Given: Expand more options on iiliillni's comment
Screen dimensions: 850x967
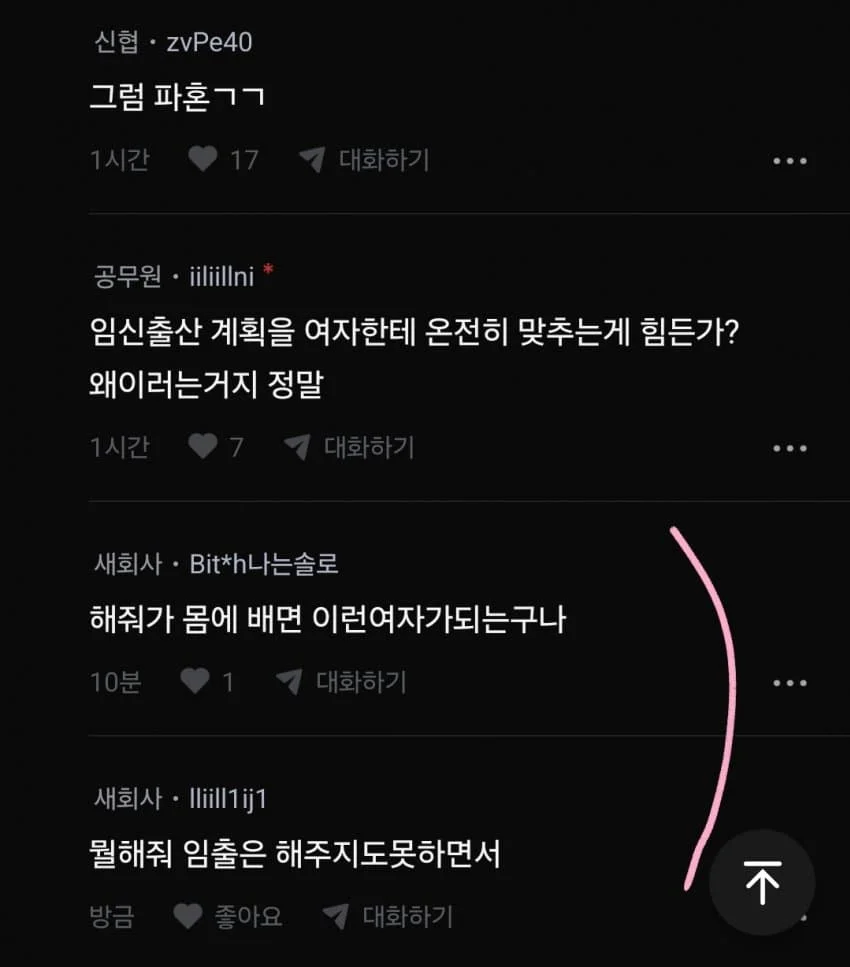Looking at the screenshot, I should (791, 447).
